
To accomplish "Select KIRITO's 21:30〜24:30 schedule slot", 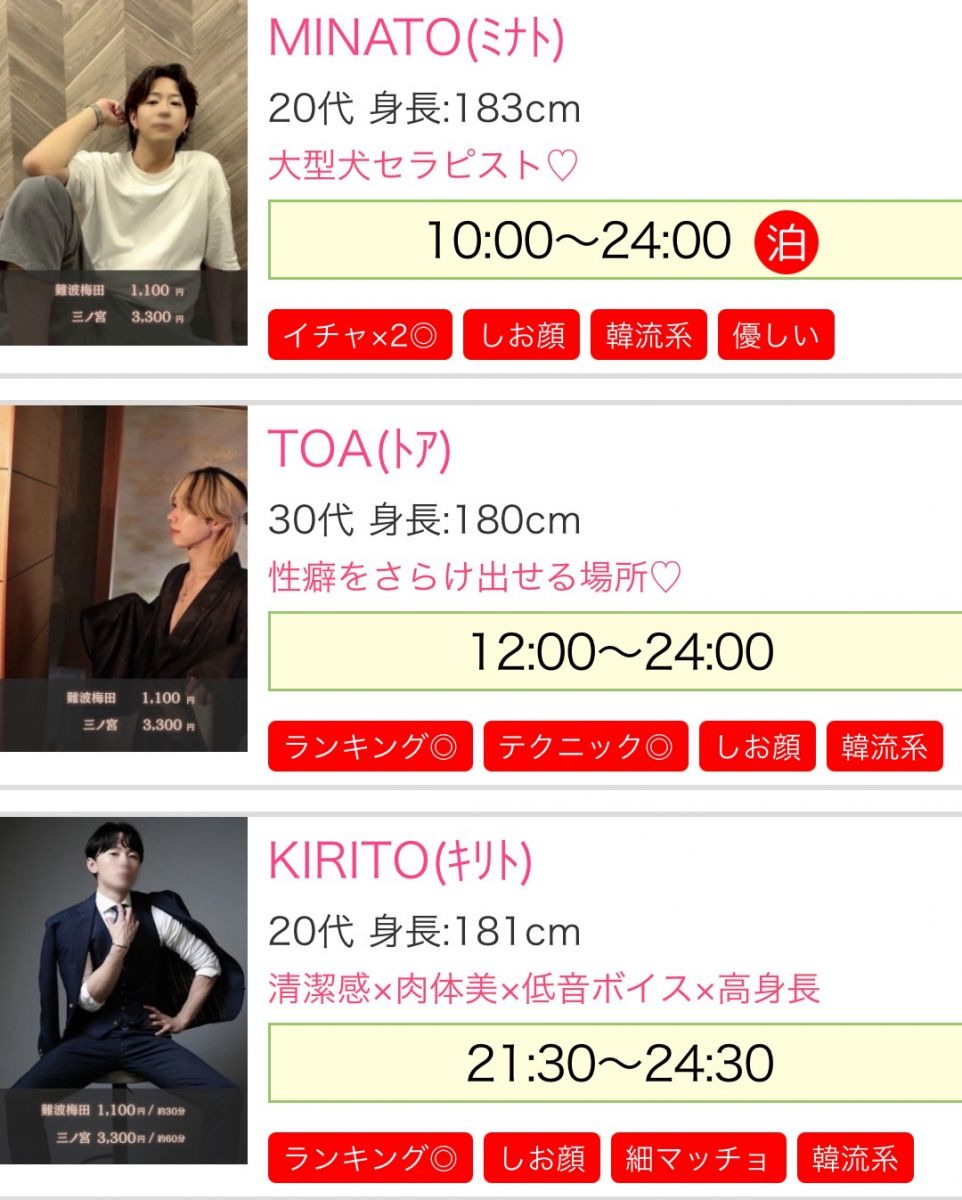I will [x=615, y=1063].
